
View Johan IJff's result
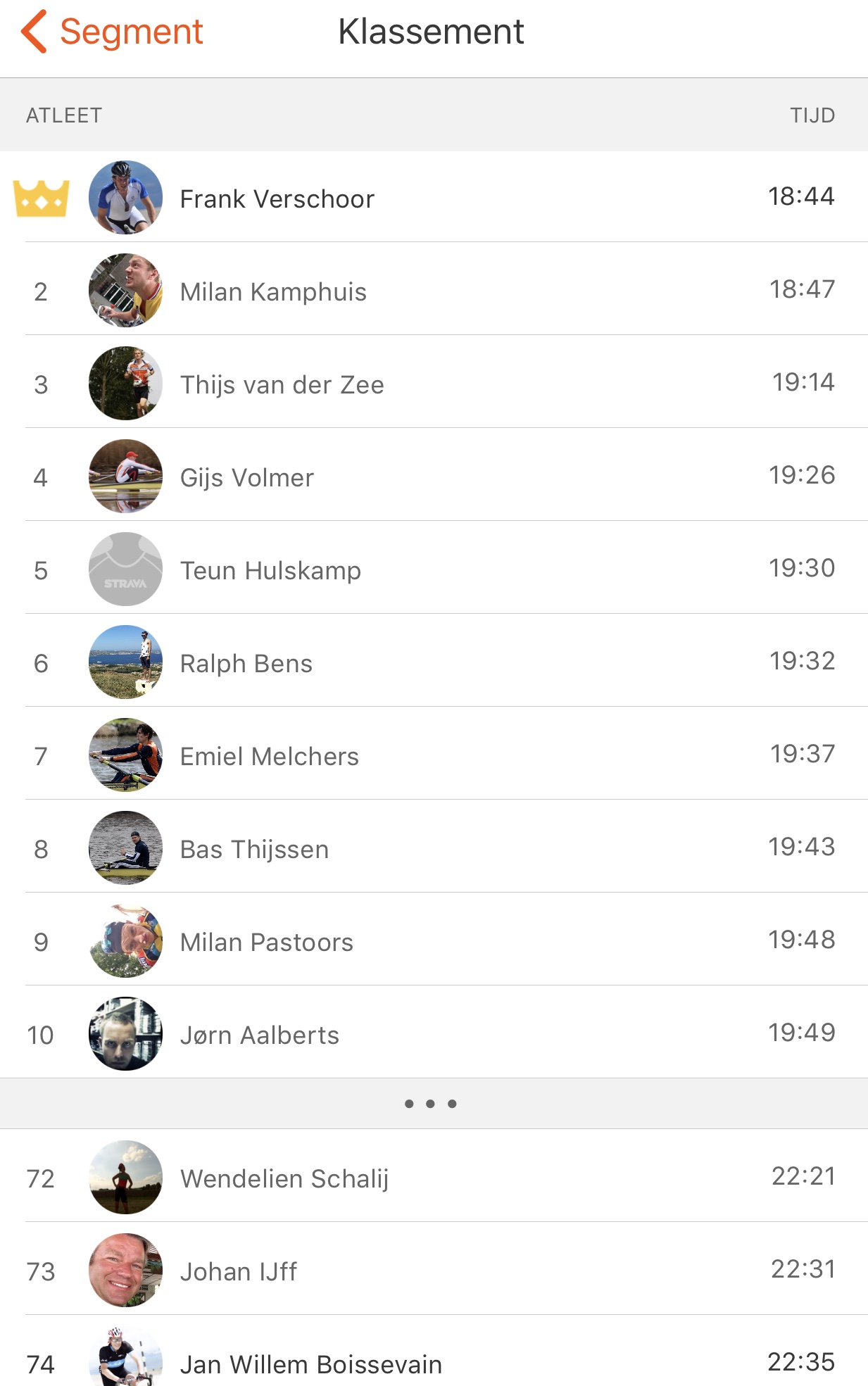tap(434, 1271)
